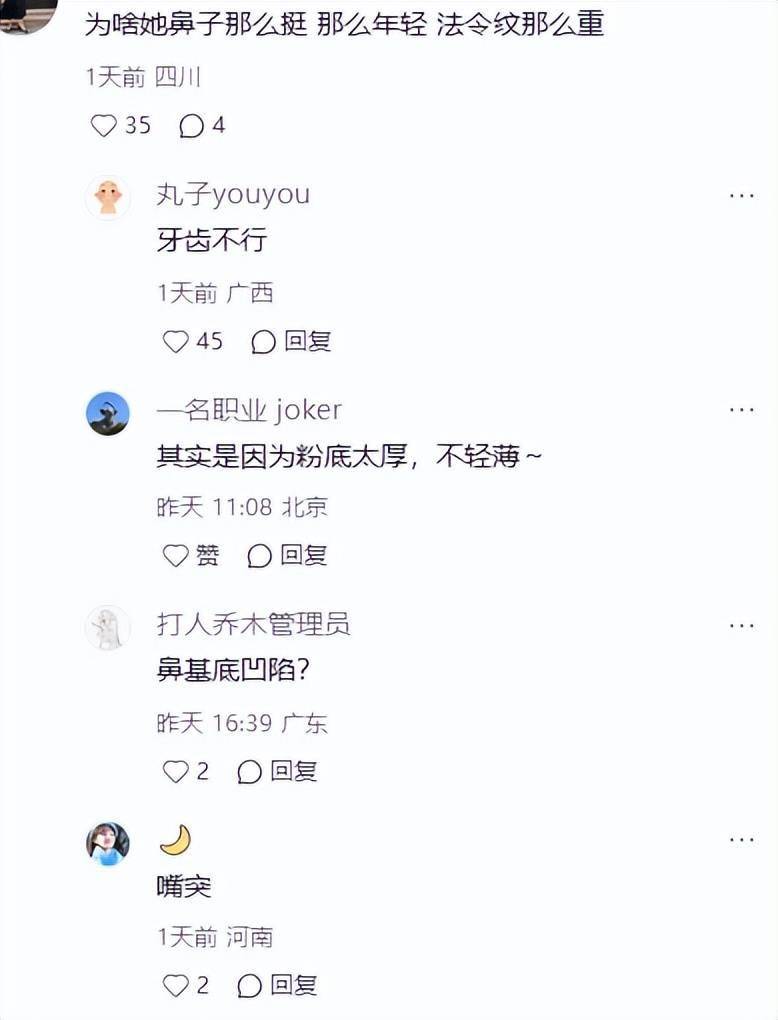Open overflow menu on 打人乔木管理员's comment
The height and width of the screenshot is (1020, 778).
coord(741,625)
